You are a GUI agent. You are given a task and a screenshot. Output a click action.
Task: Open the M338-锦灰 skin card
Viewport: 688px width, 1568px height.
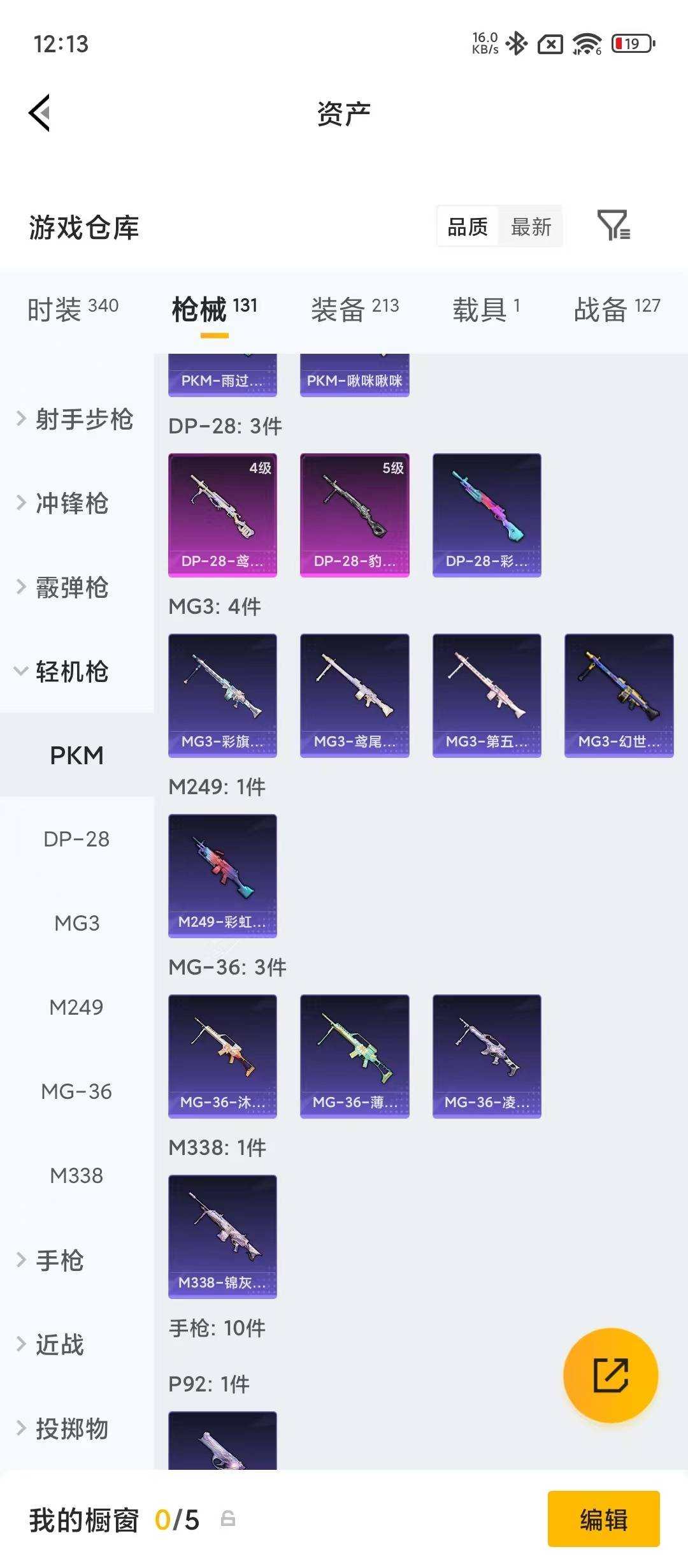(x=222, y=1237)
